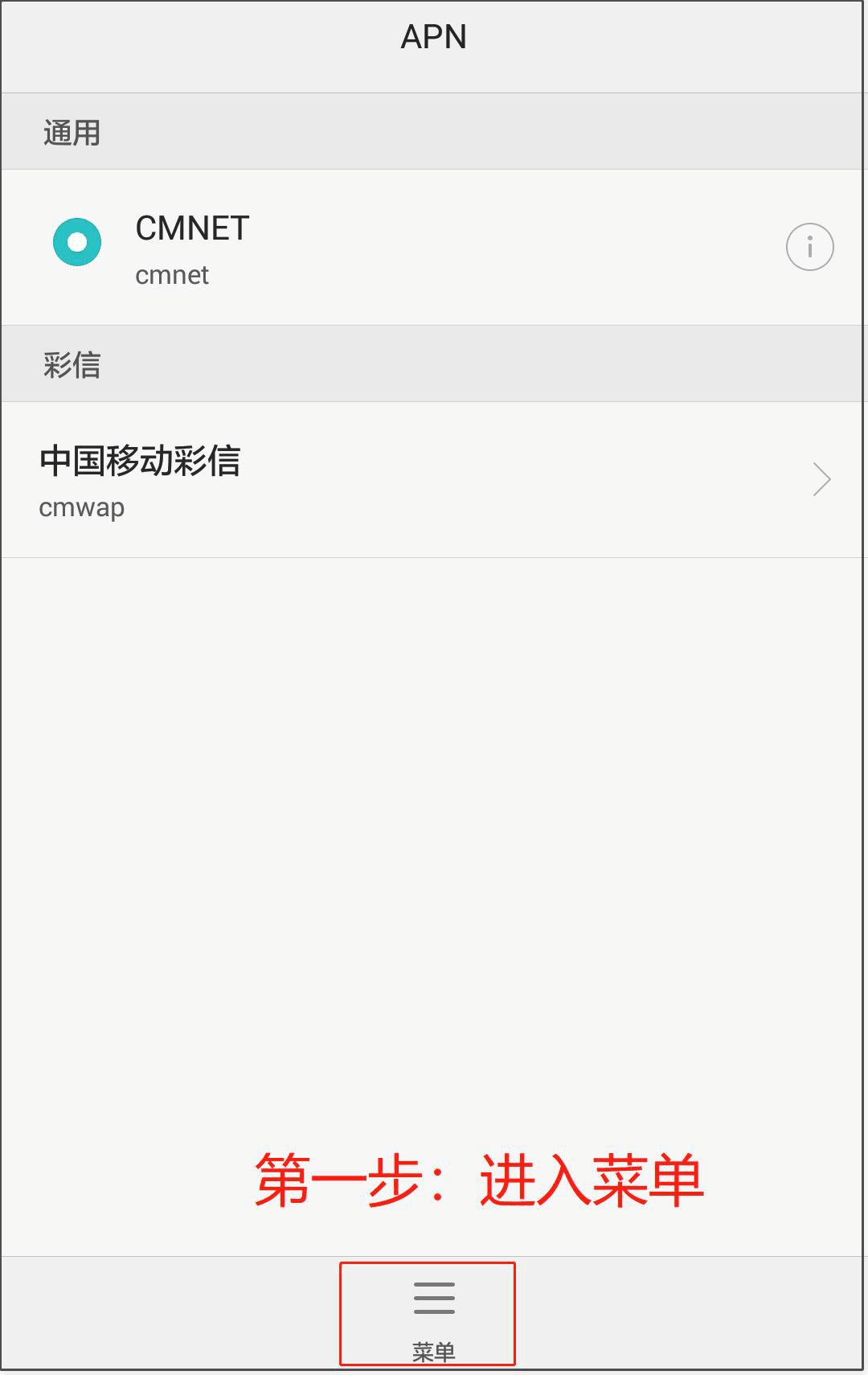This screenshot has width=868, height=1375.
Task: Select the CMNET radio button
Action: pos(77,242)
